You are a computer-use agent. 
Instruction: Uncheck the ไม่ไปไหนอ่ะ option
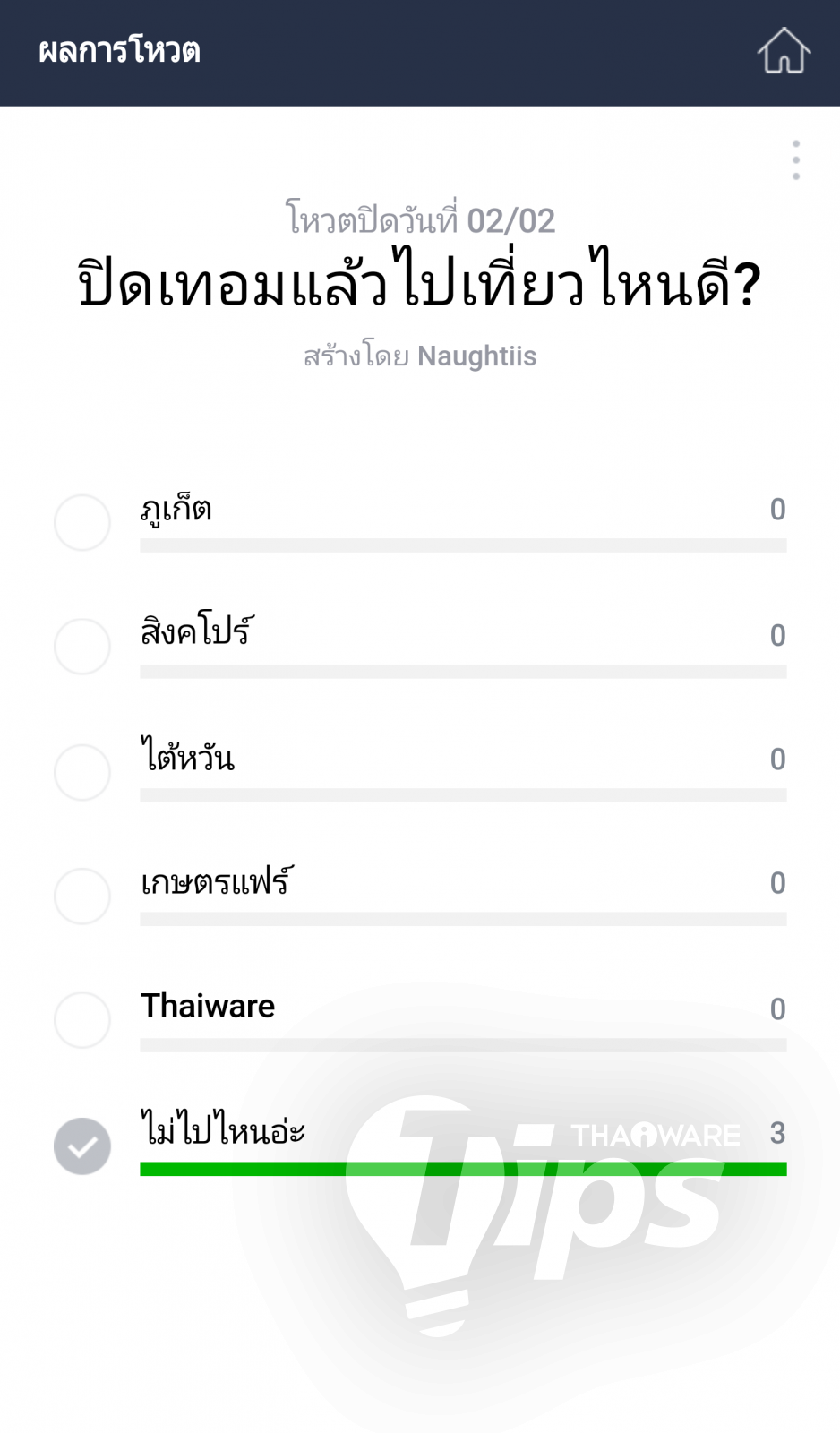pyautogui.click(x=82, y=1146)
